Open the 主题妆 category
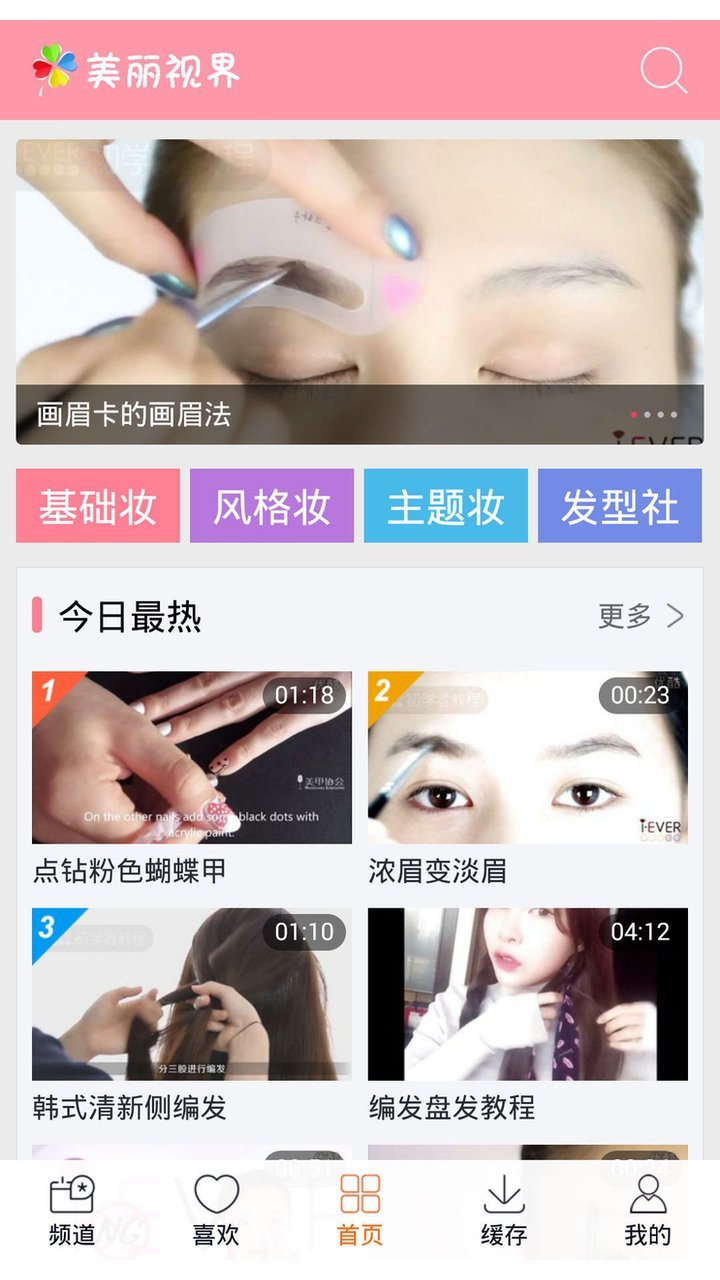 coord(446,506)
